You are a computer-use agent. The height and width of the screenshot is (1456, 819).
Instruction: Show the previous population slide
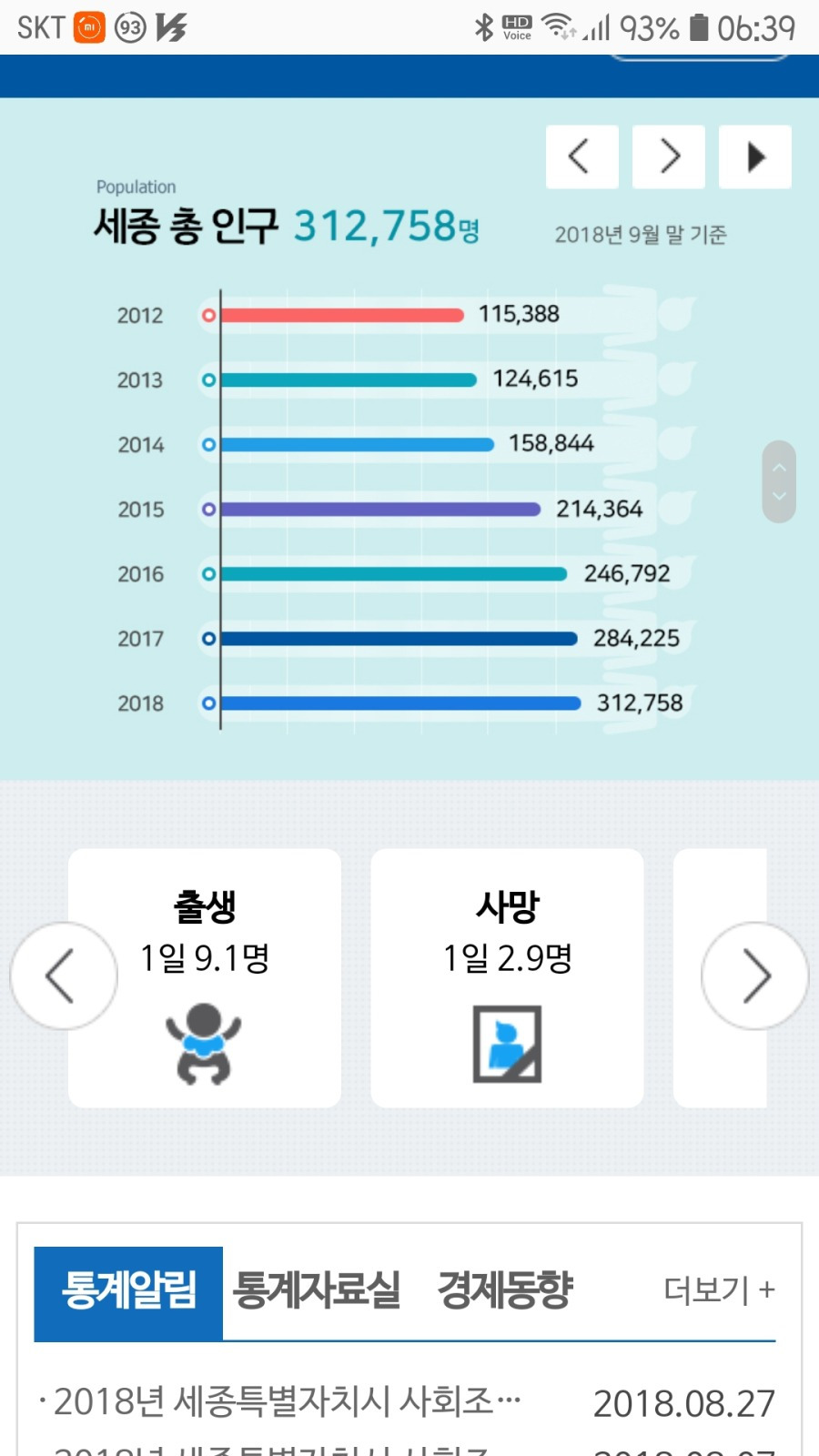pos(581,157)
